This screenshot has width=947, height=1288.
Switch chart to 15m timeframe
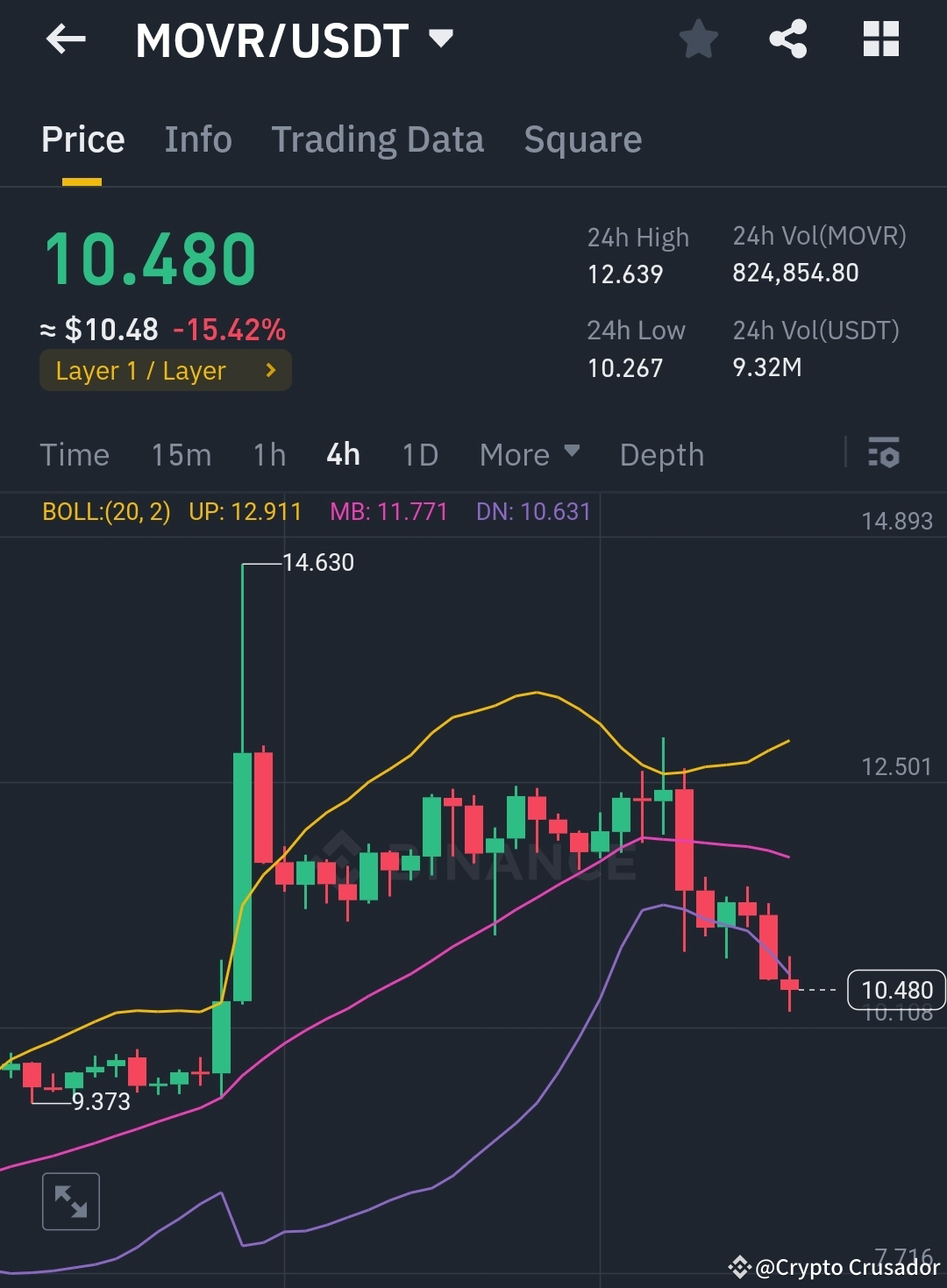pos(182,454)
